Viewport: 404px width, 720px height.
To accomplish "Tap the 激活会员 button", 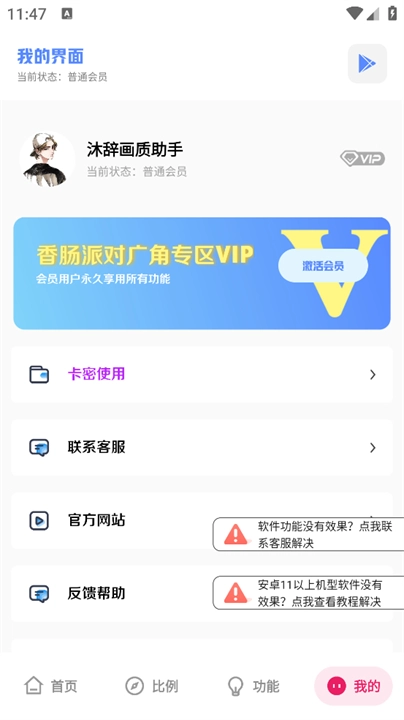I will pos(323,265).
